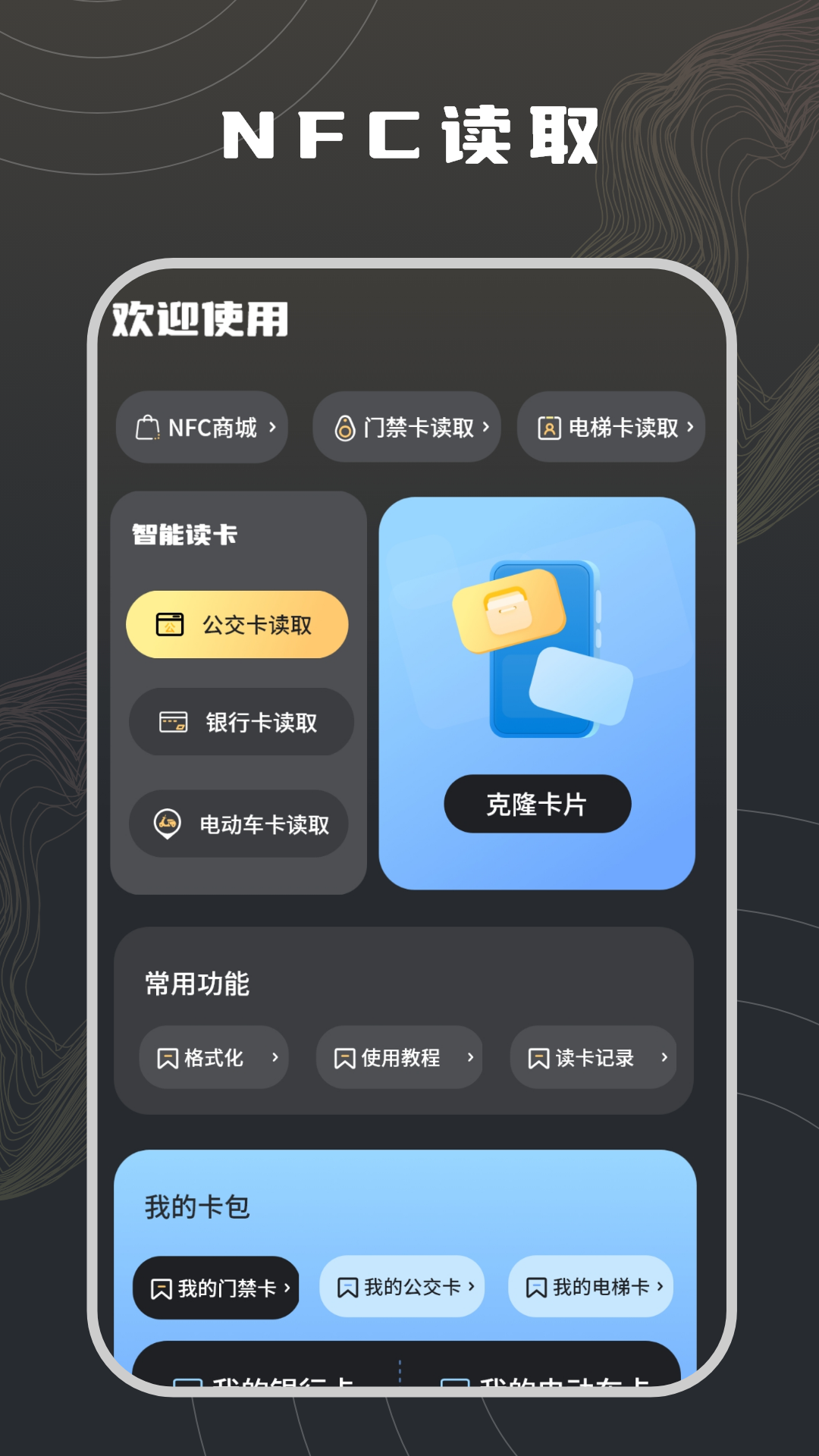Image resolution: width=819 pixels, height=1456 pixels.
Task: Click the bookmark icon on 我的公交卡
Action: [347, 1287]
